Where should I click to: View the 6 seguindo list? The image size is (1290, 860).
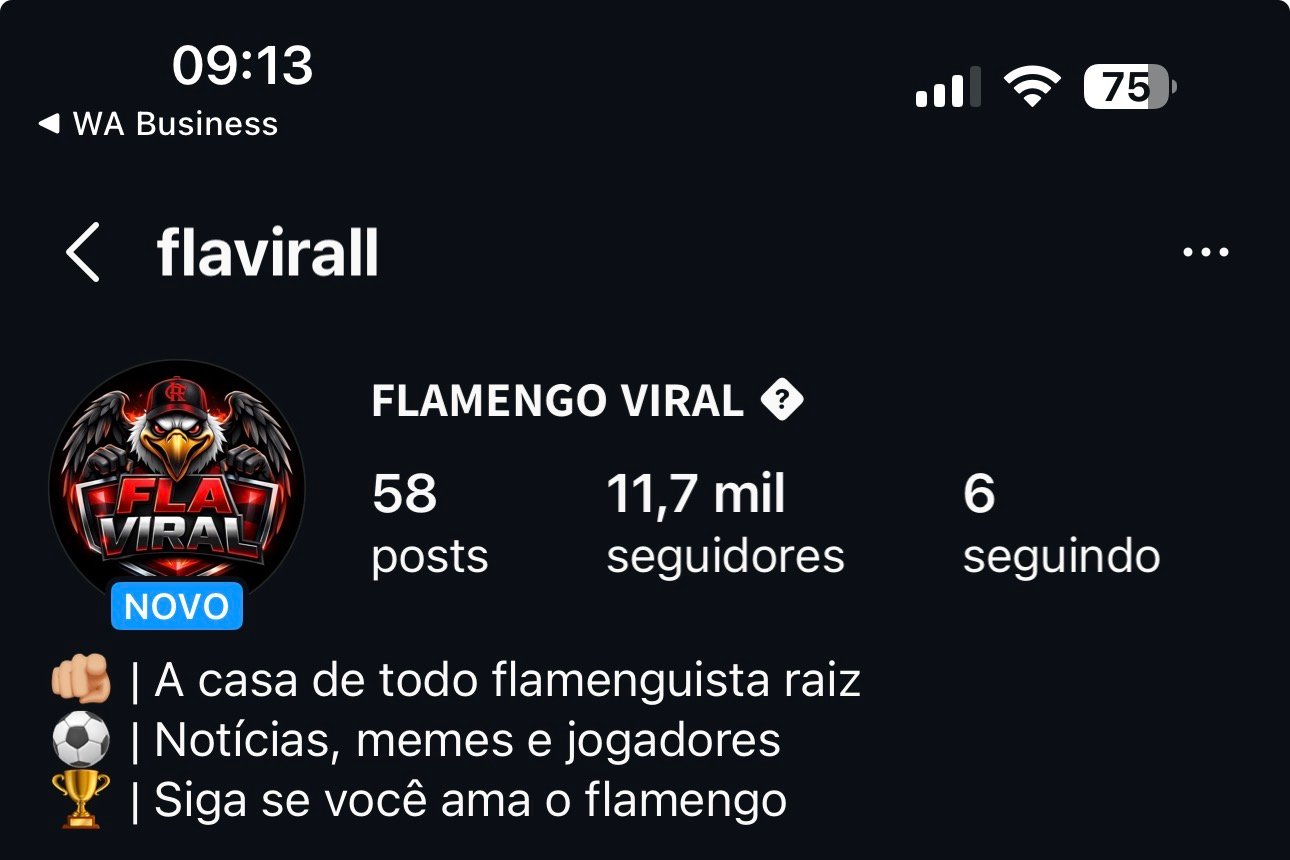coord(1060,524)
